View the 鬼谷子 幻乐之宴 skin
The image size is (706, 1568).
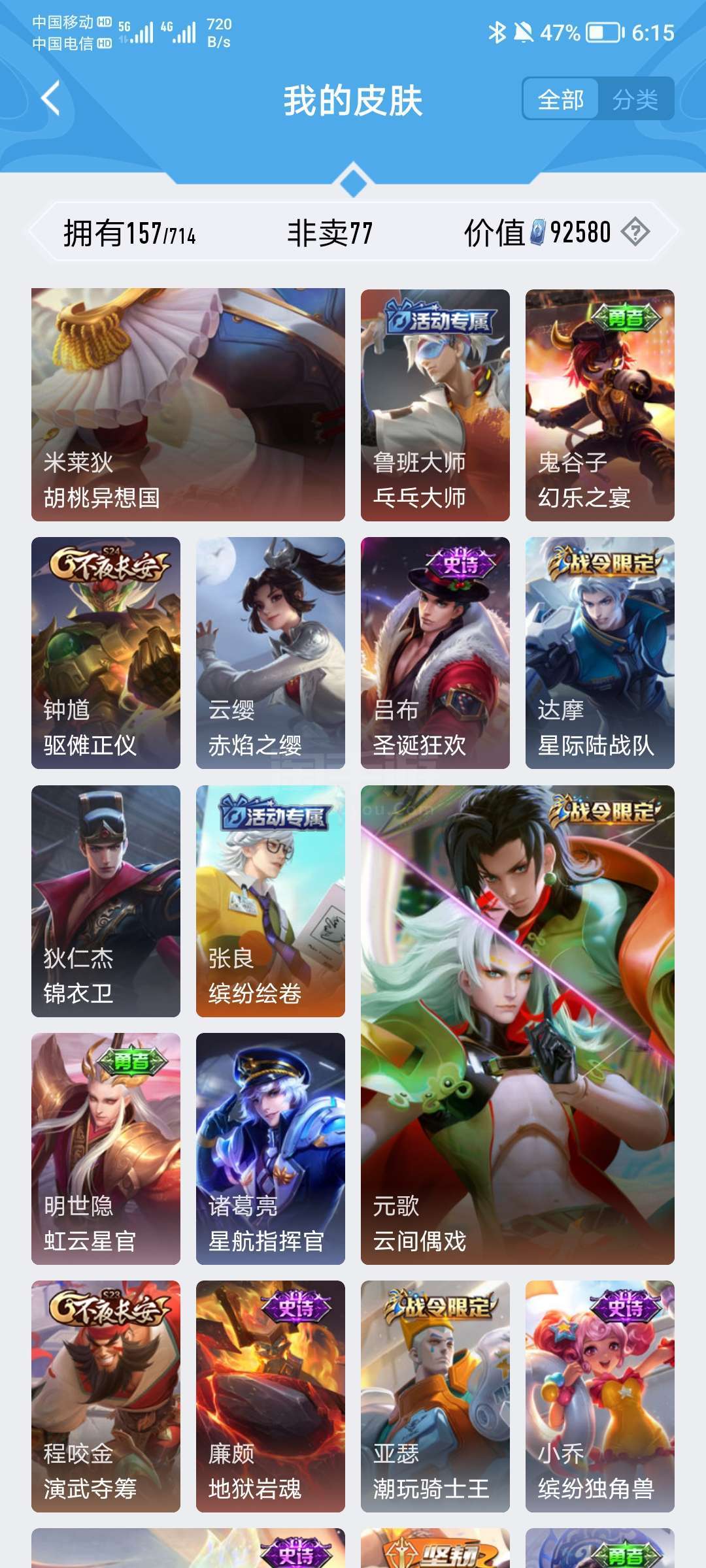coord(600,405)
